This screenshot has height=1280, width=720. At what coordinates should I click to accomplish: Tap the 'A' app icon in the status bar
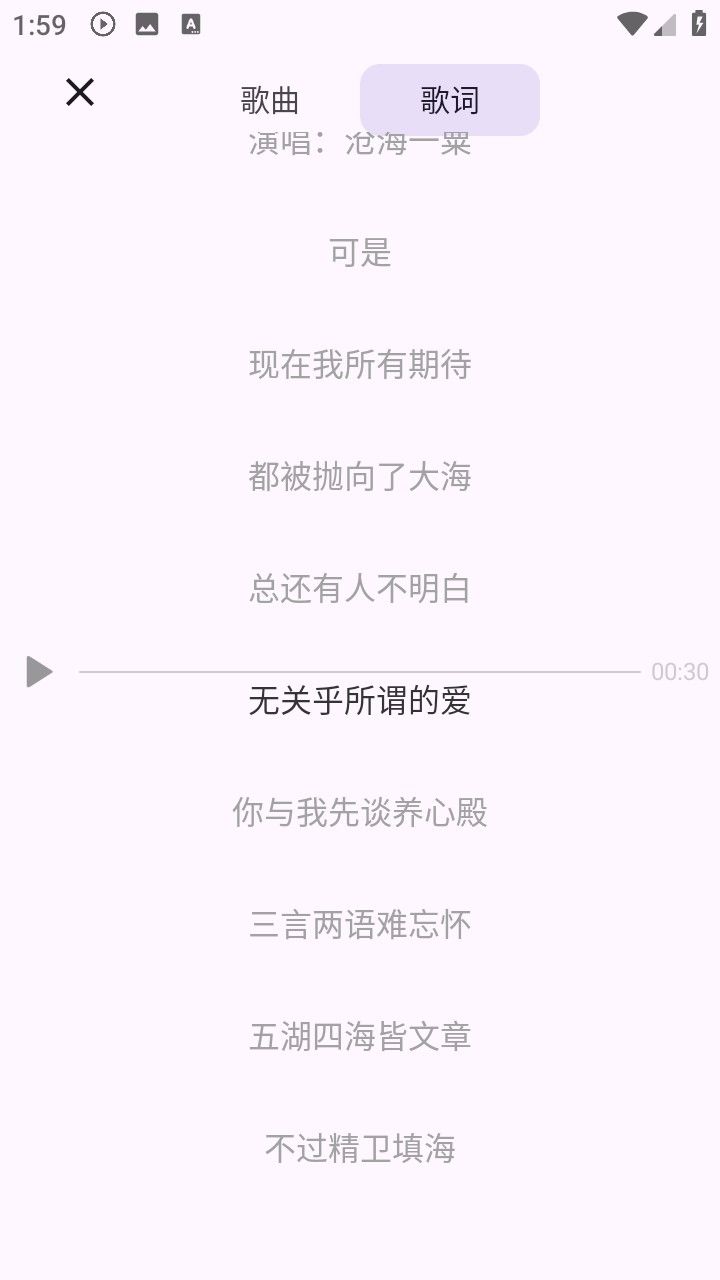pos(189,24)
